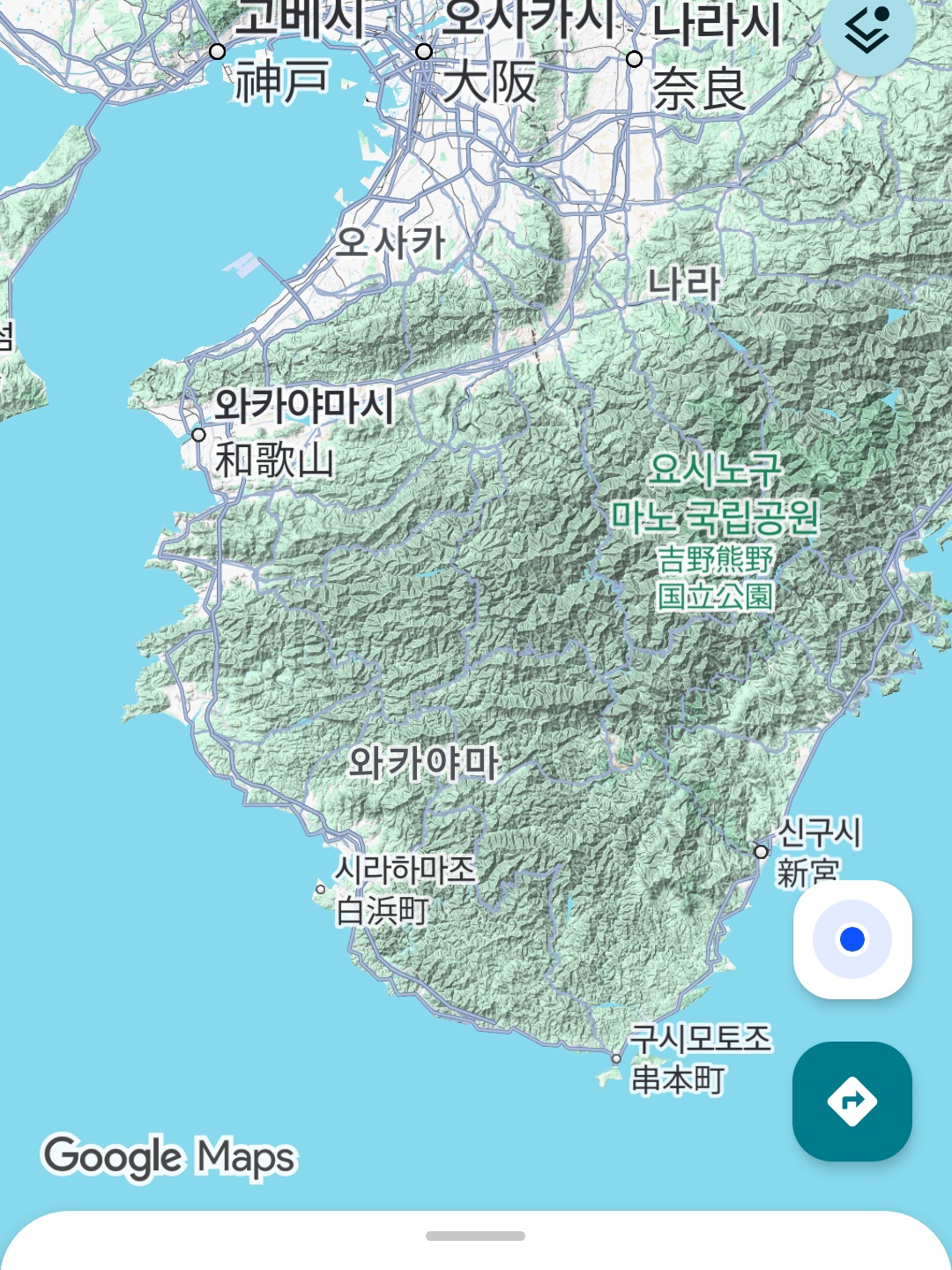Select the 시라하마조 town label
This screenshot has width=952, height=1270.
tap(405, 870)
